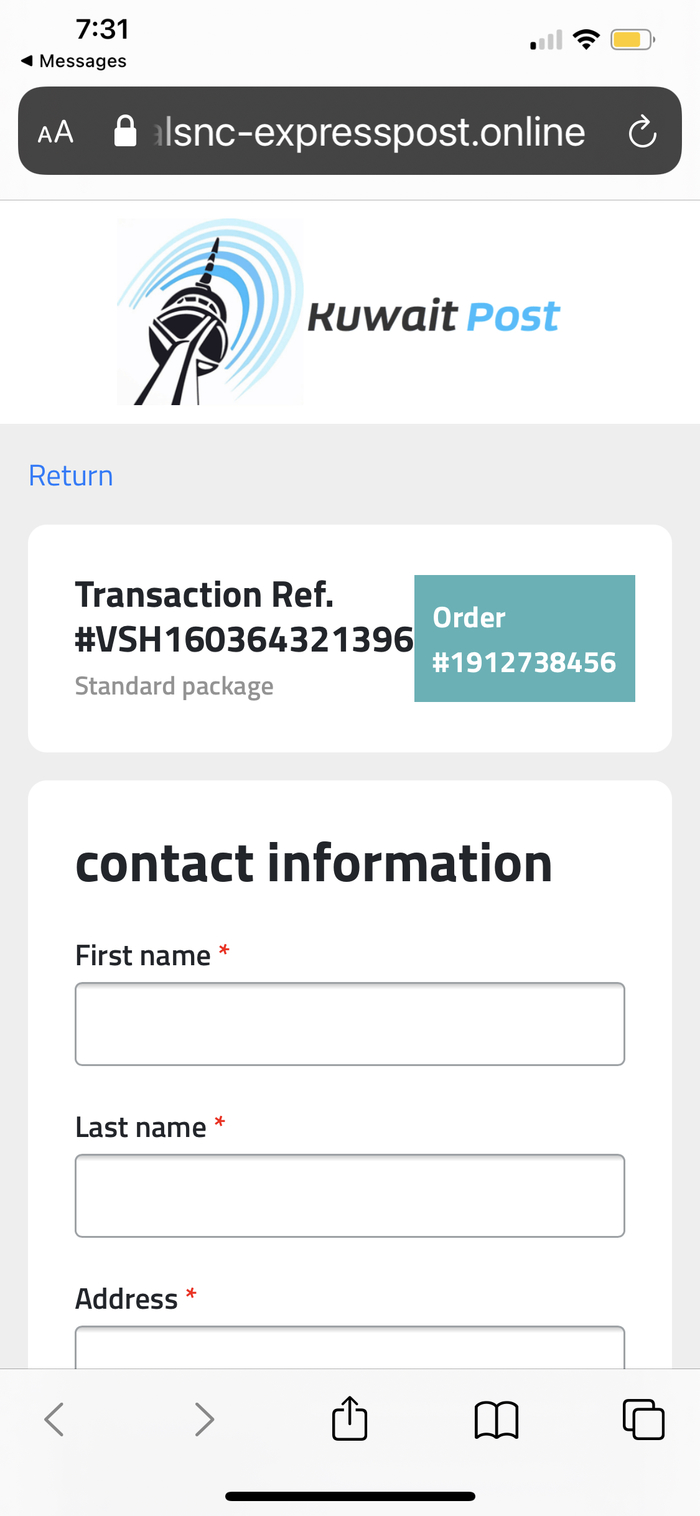Image resolution: width=700 pixels, height=1516 pixels.
Task: Go back to previous page
Action: 55,1419
